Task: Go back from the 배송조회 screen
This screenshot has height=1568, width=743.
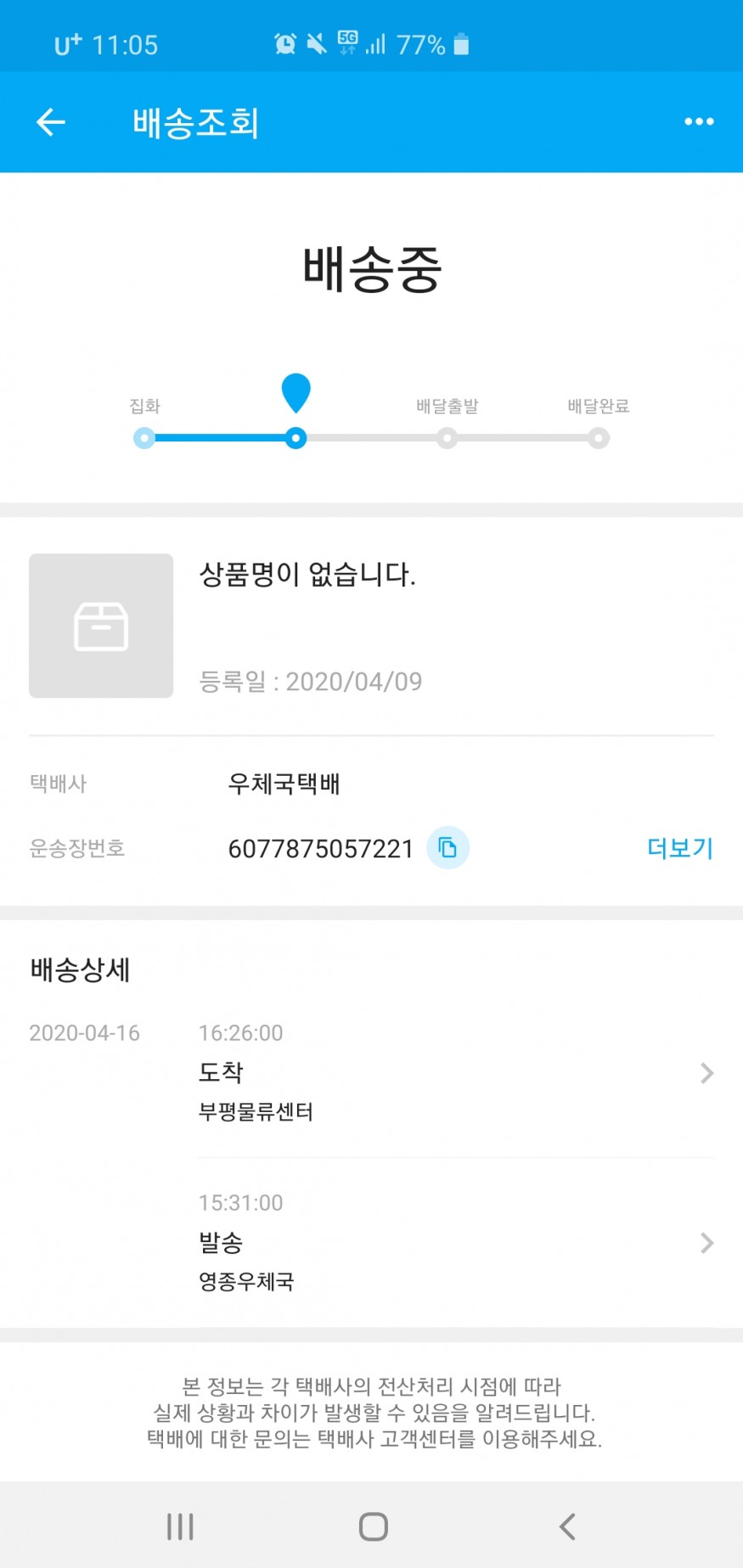Action: pos(51,122)
